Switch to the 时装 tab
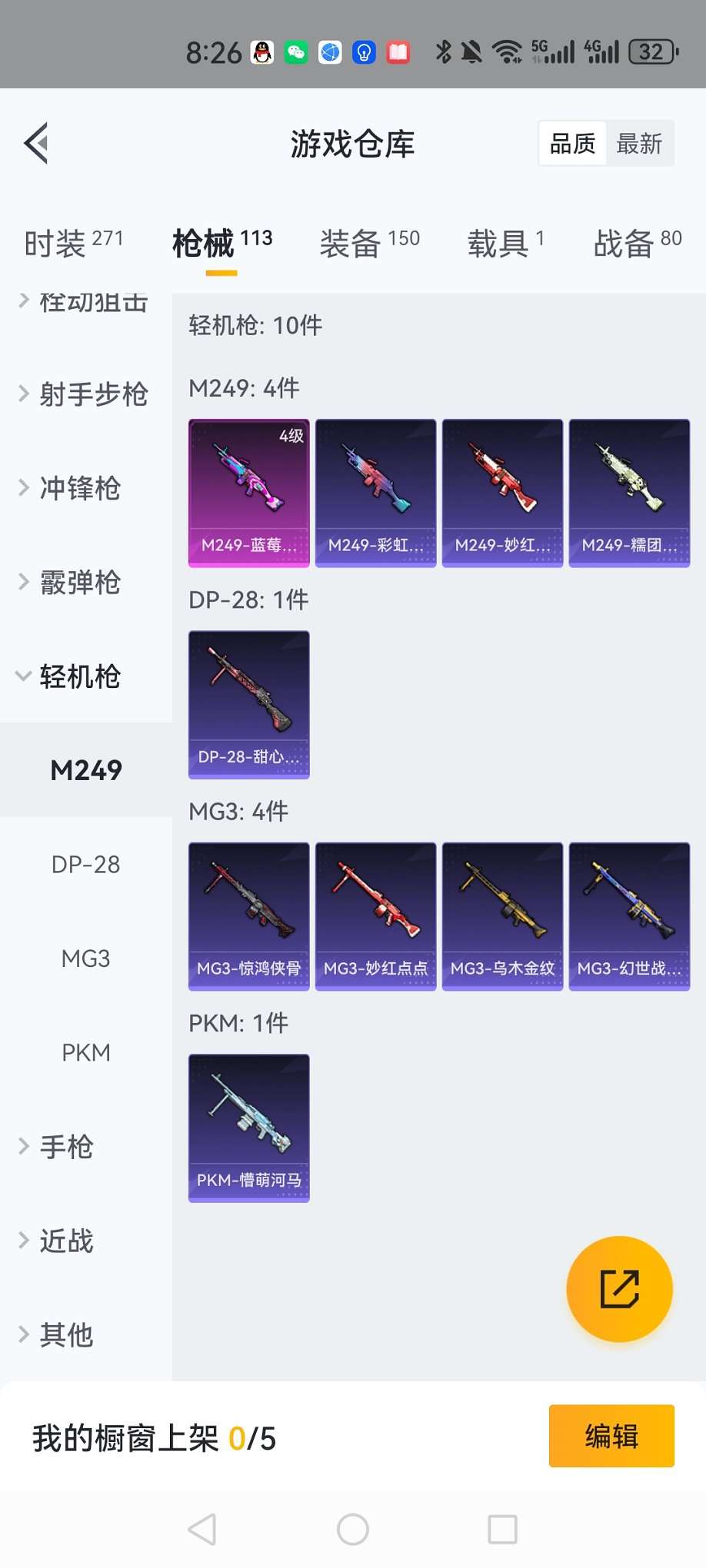Viewport: 706px width, 1568px height. click(x=74, y=244)
